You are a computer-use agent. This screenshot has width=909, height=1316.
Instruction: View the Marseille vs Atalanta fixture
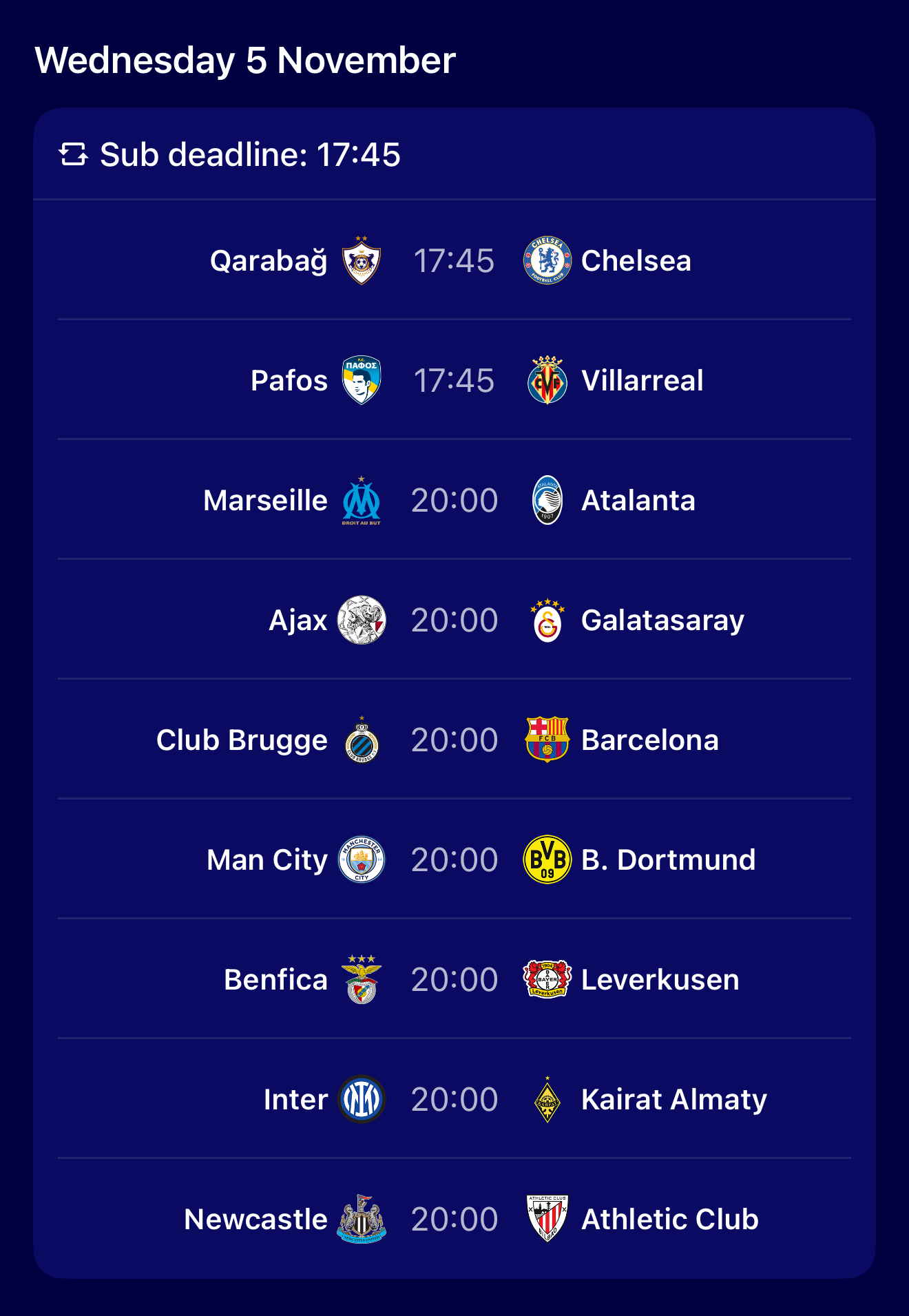click(x=454, y=501)
